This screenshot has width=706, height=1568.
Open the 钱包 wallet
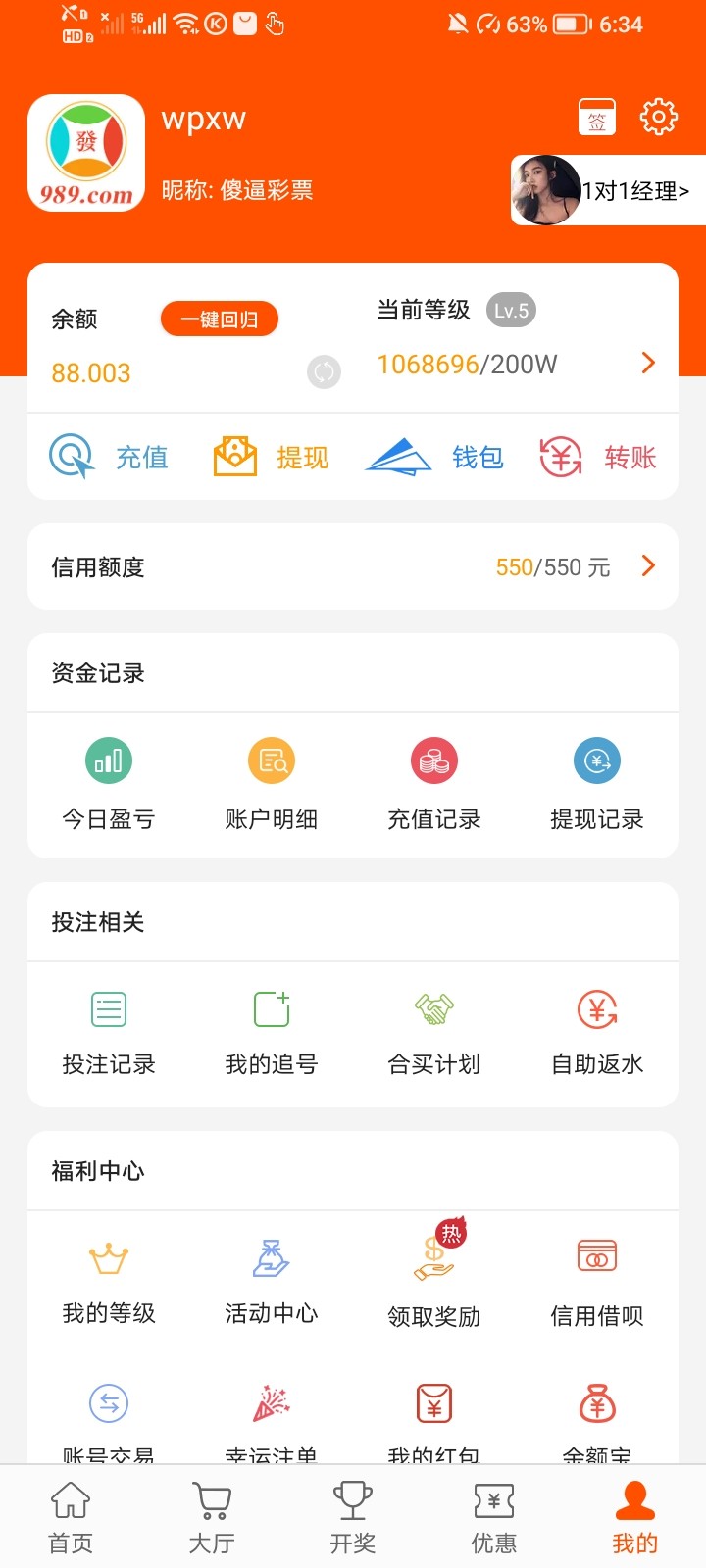pos(434,458)
